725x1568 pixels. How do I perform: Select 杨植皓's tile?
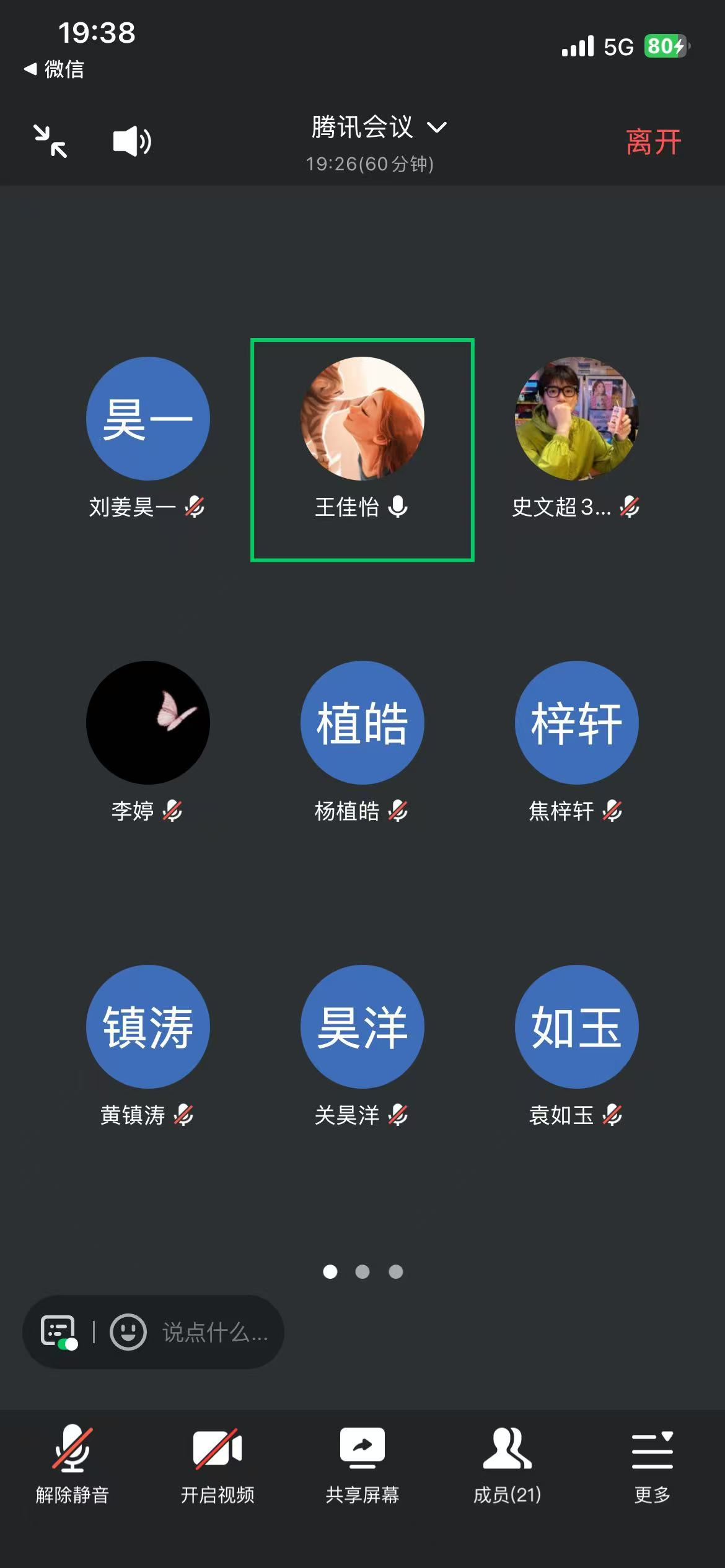(x=362, y=723)
